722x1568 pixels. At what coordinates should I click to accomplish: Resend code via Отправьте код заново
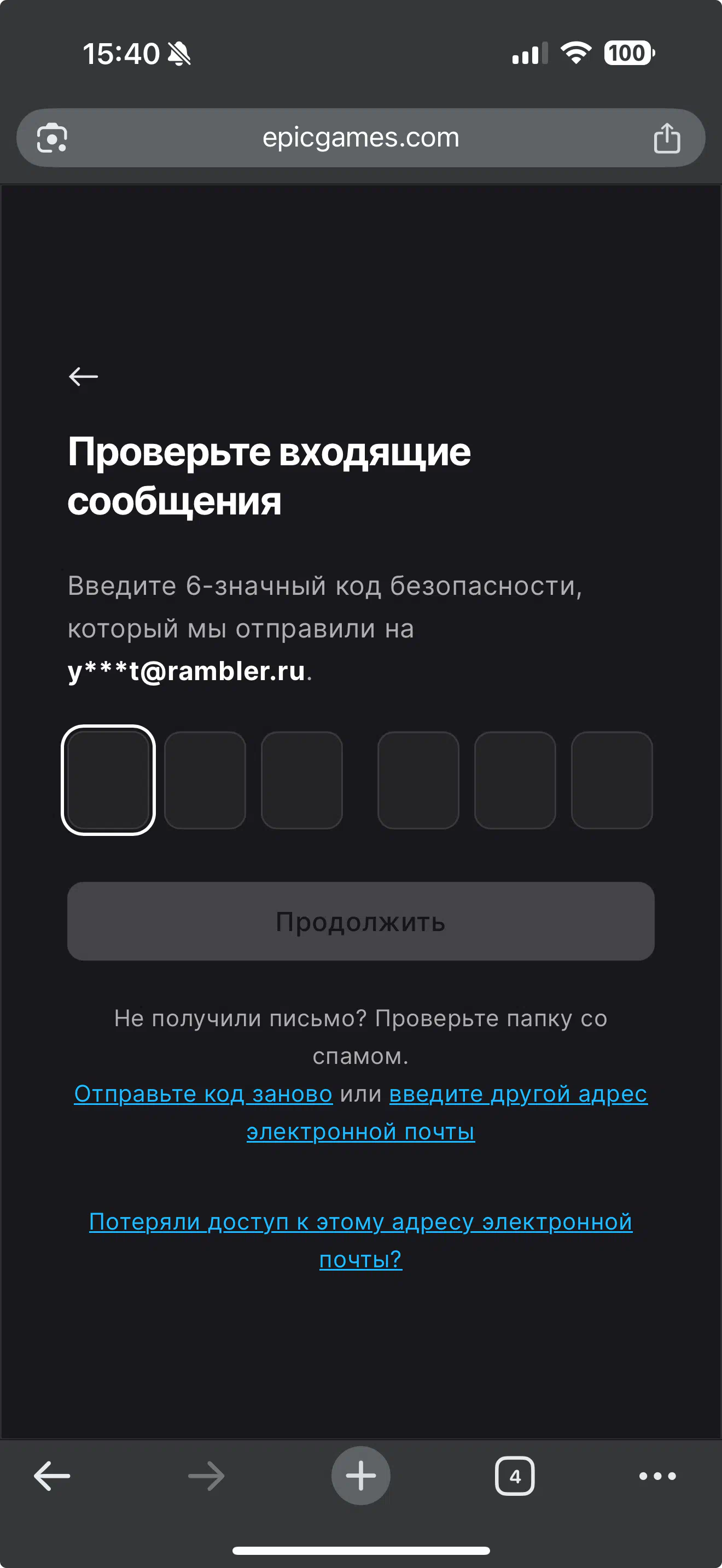(x=203, y=1094)
